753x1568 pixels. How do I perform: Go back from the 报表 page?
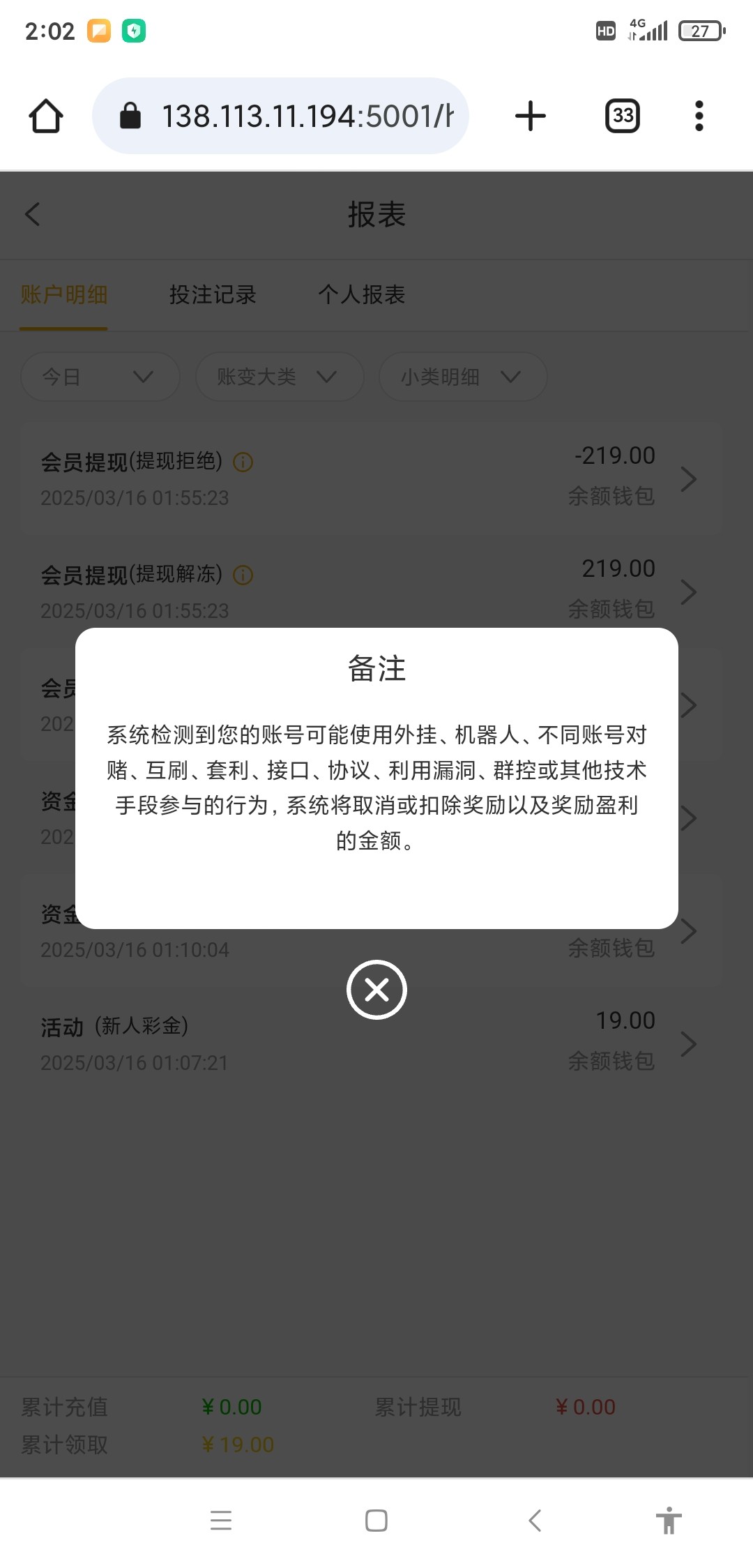click(33, 214)
